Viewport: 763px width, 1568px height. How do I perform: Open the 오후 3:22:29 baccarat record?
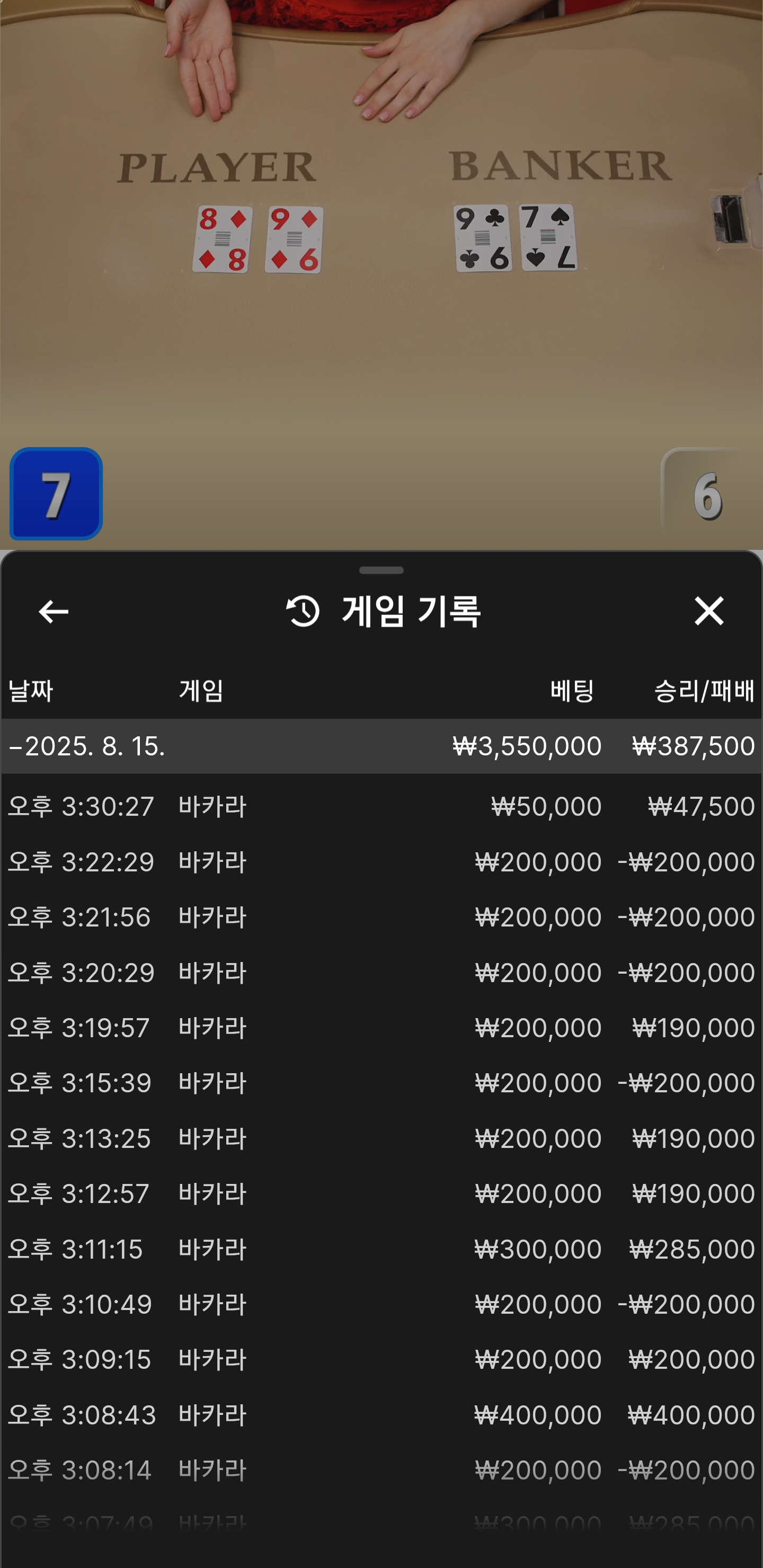(x=381, y=862)
